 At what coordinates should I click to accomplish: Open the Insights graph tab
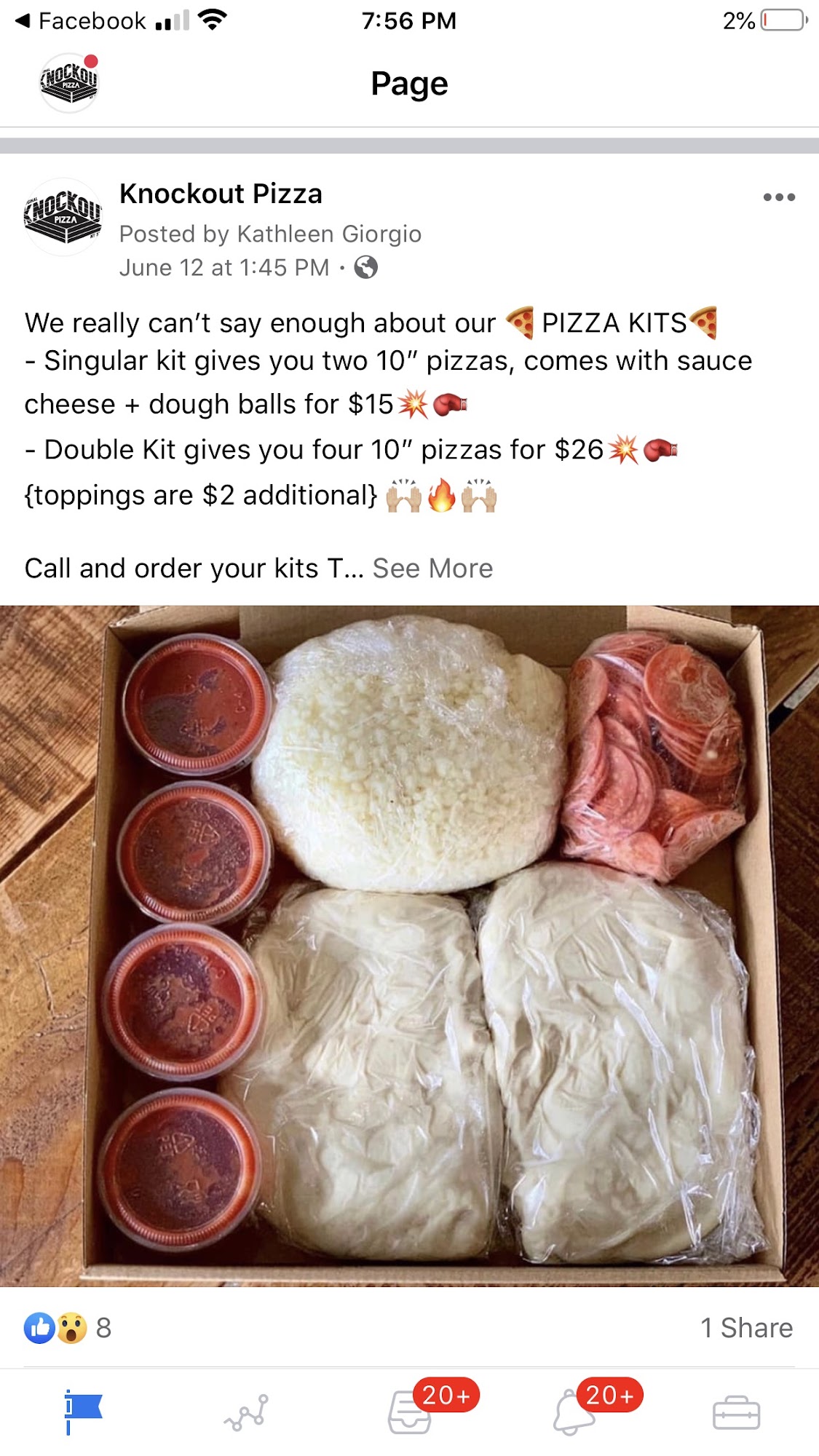click(x=246, y=1412)
